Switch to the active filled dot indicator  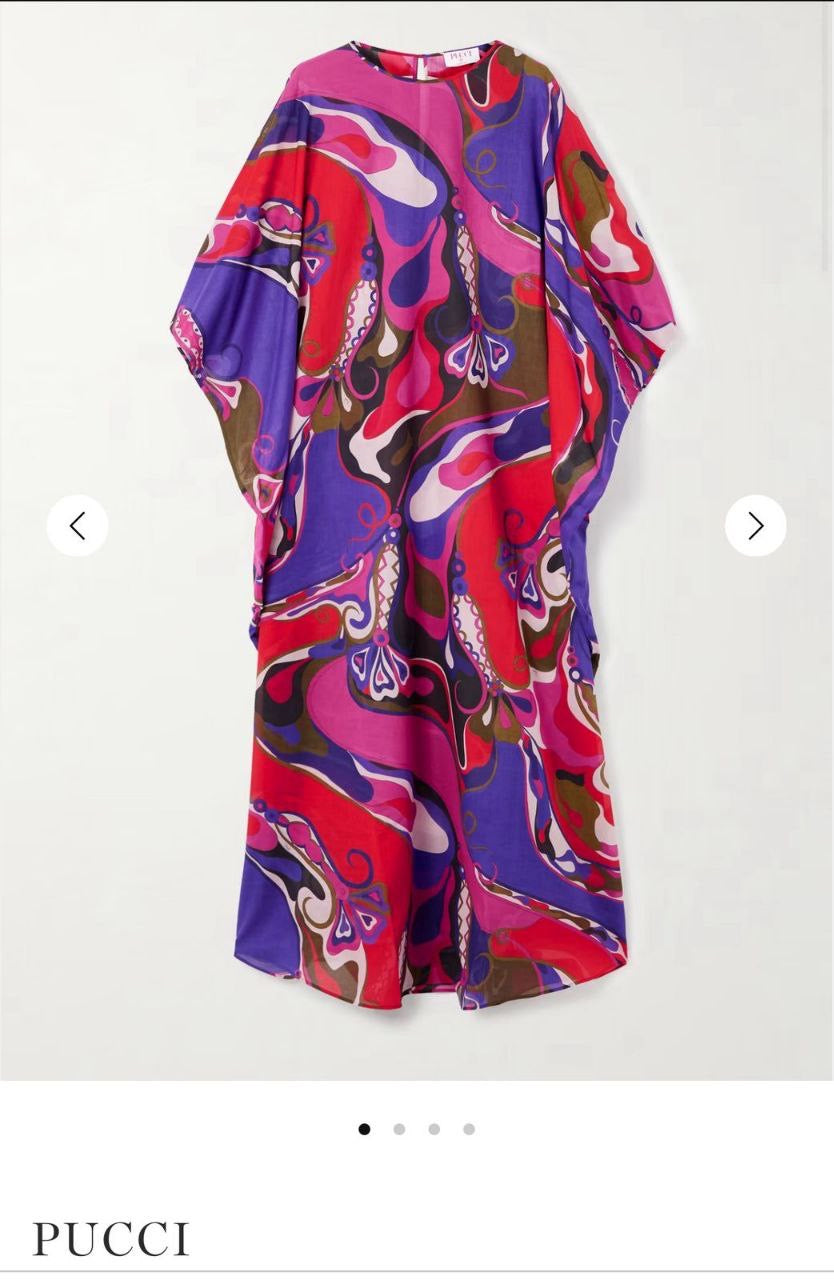point(365,1128)
